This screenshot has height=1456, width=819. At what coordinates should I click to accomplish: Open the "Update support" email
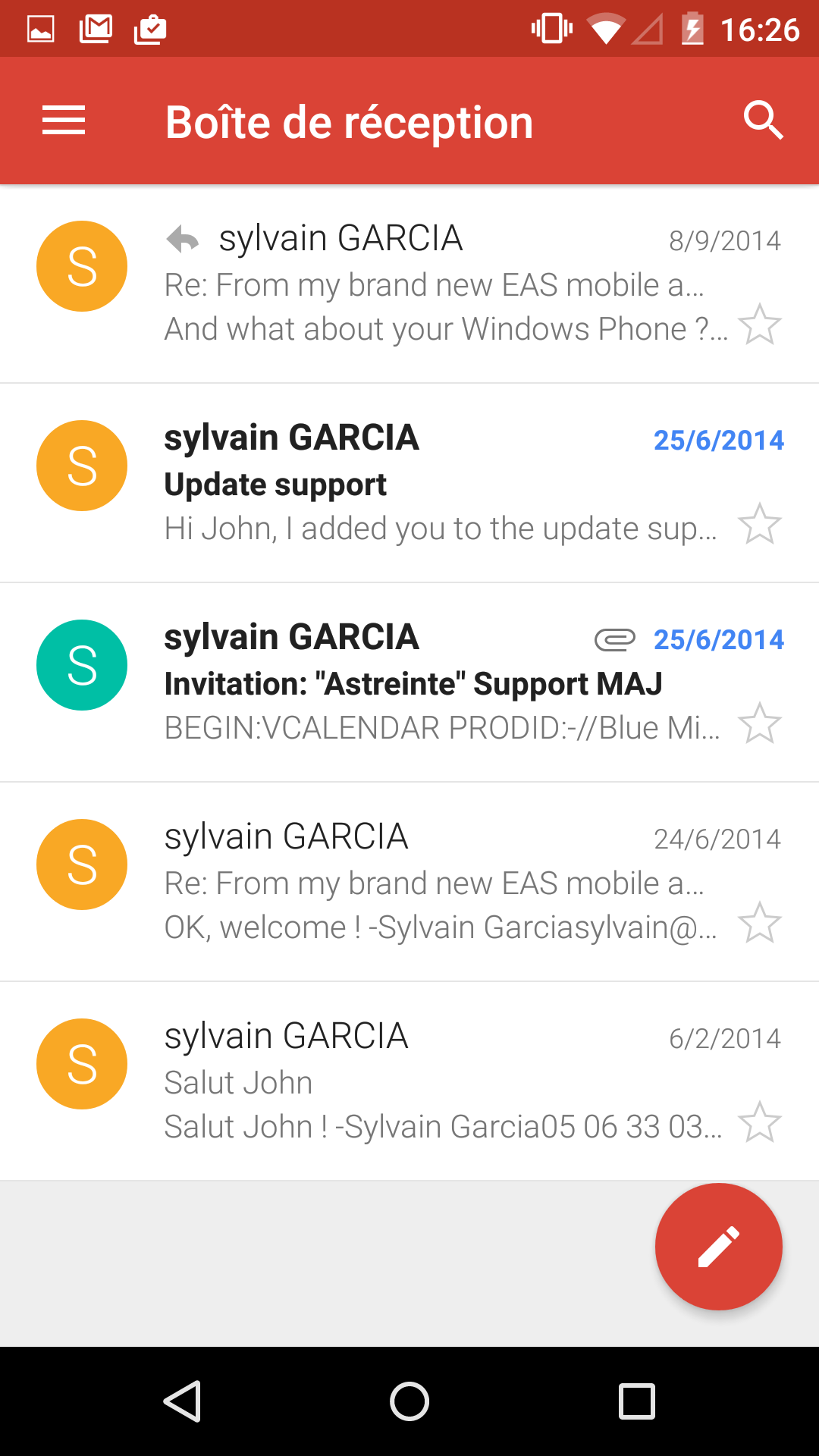coord(409,484)
